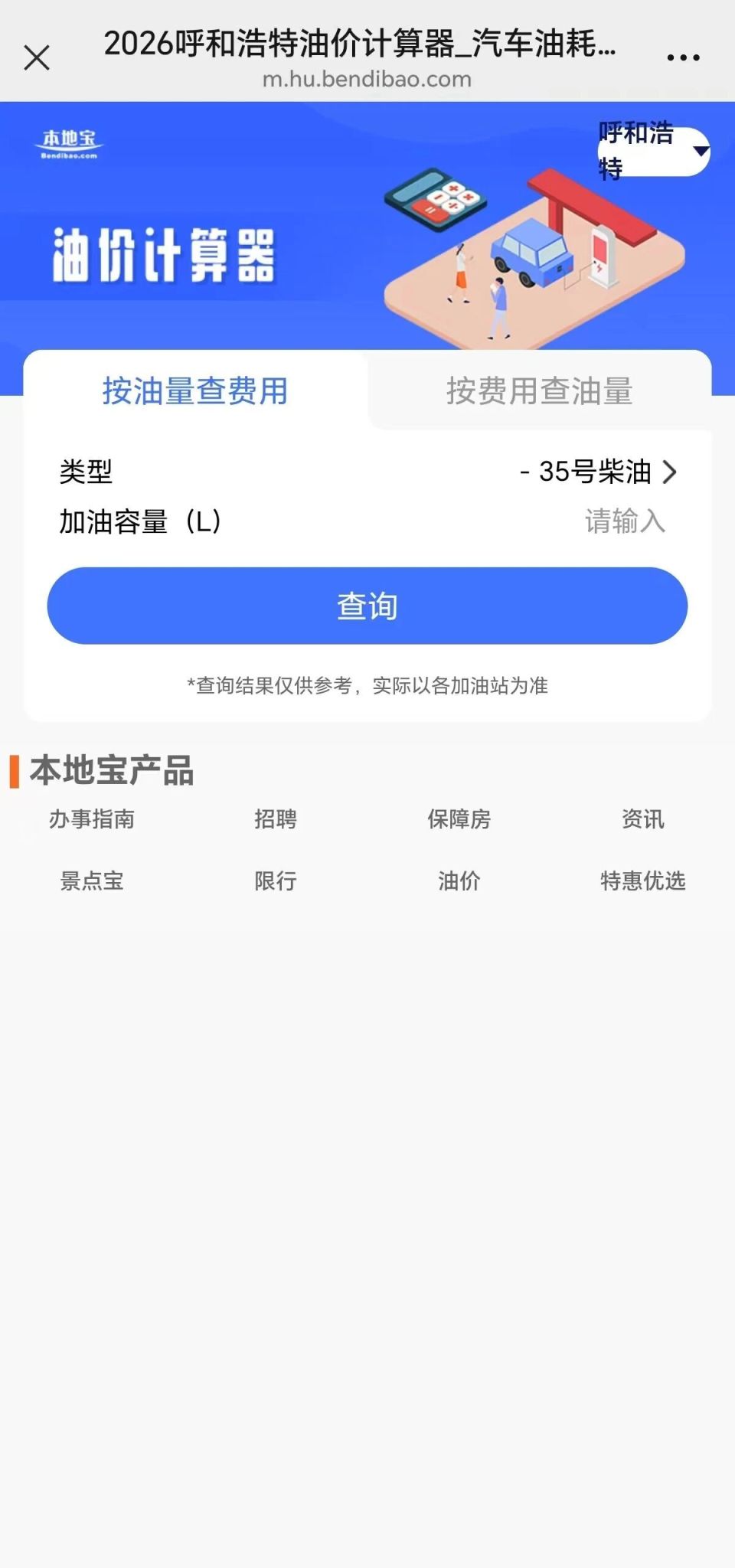Open the 办事指南 link

(x=91, y=819)
